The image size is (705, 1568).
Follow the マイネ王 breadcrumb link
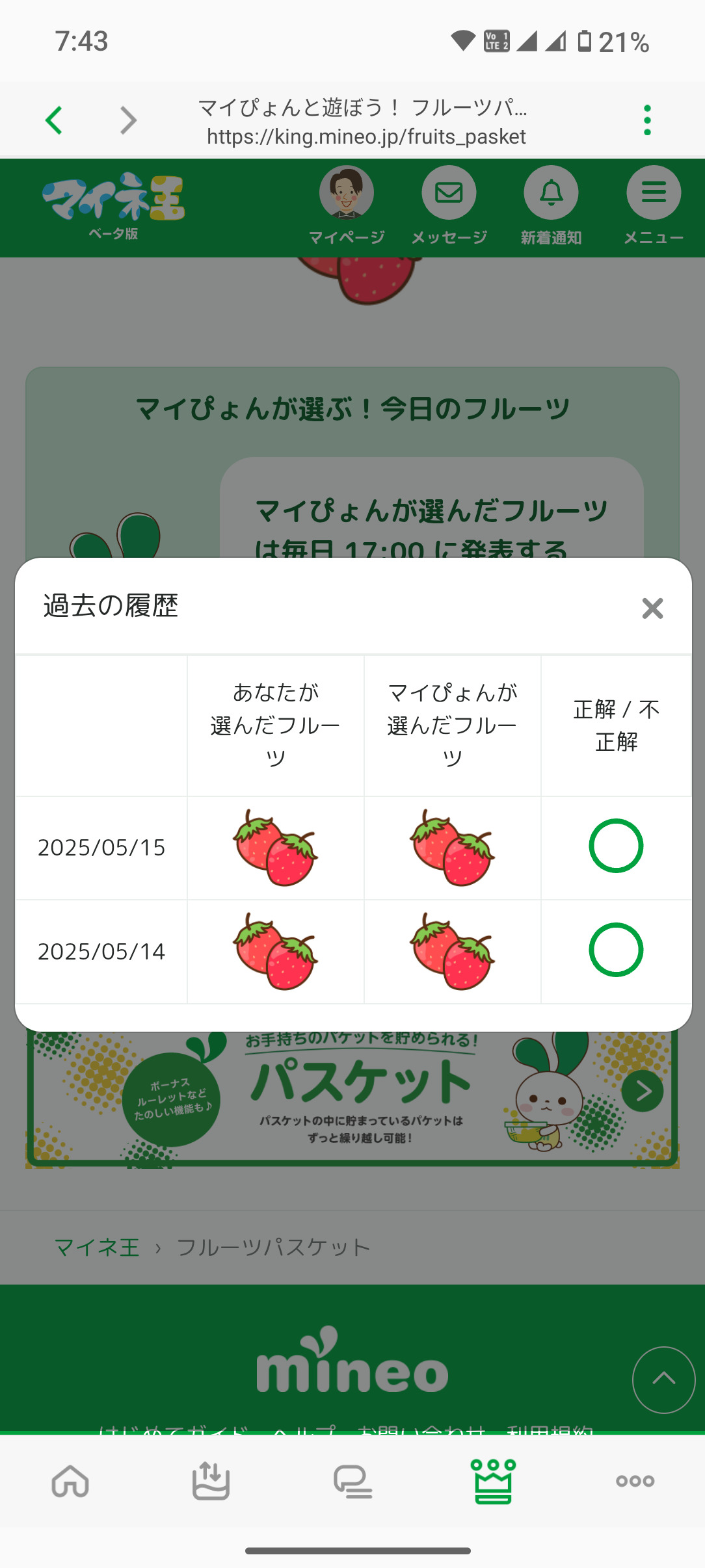coord(97,1248)
